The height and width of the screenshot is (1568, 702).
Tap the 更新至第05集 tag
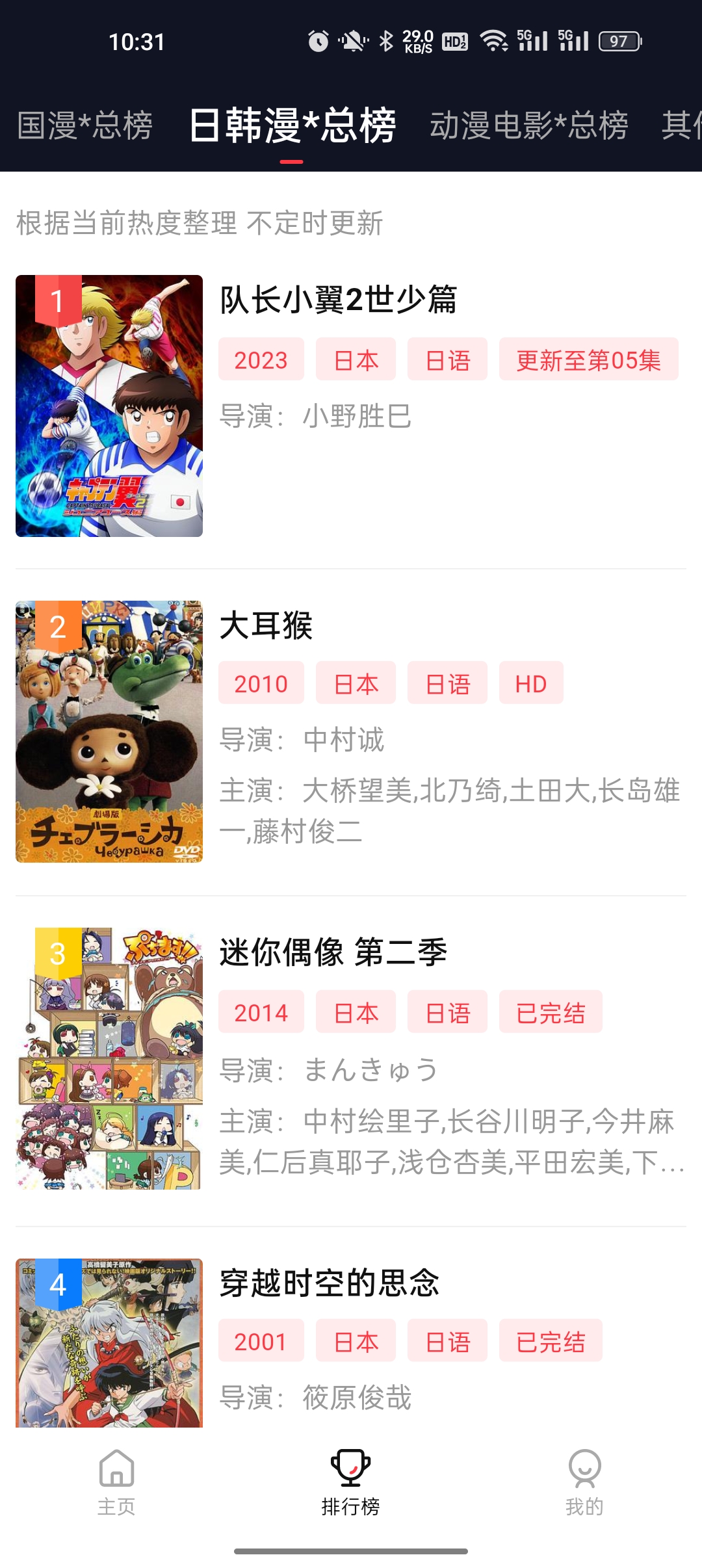click(588, 359)
